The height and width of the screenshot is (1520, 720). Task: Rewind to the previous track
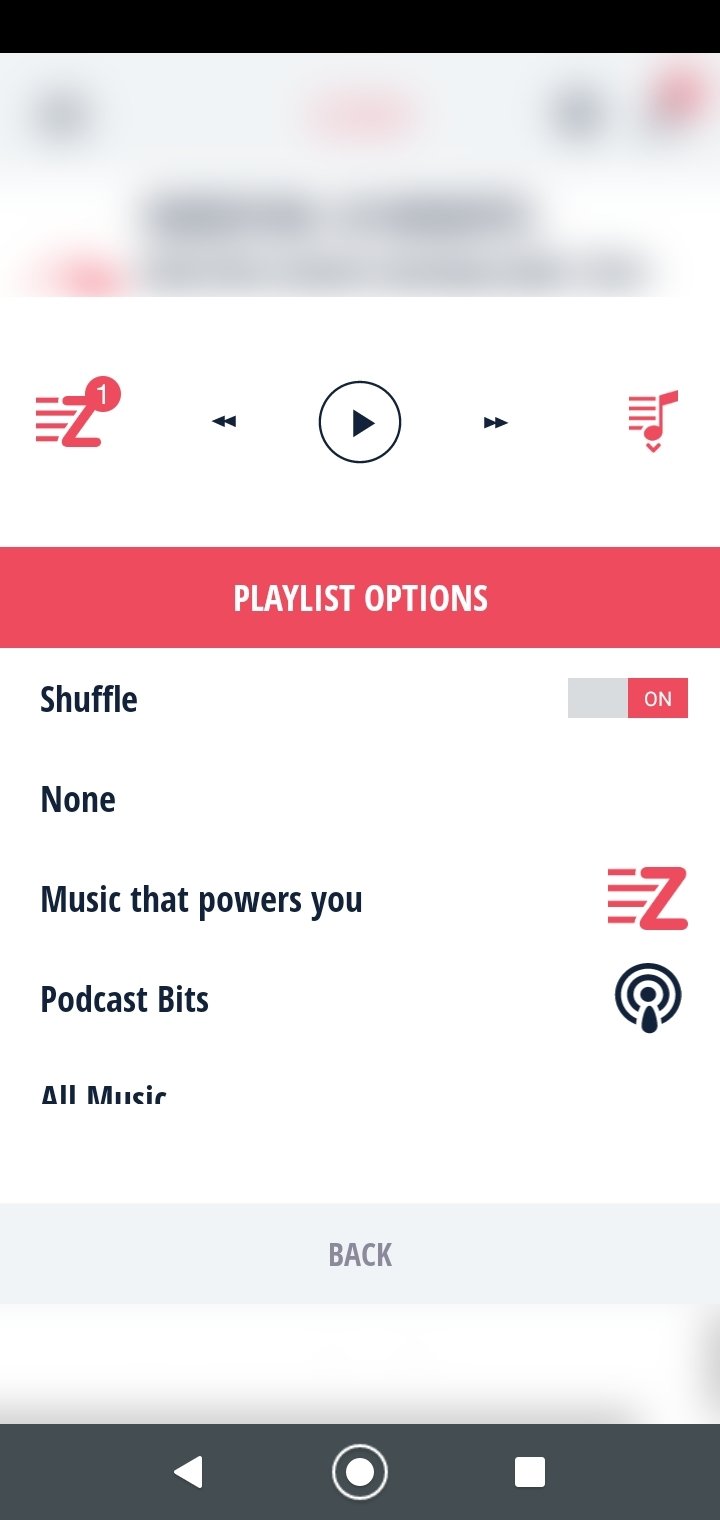[224, 422]
